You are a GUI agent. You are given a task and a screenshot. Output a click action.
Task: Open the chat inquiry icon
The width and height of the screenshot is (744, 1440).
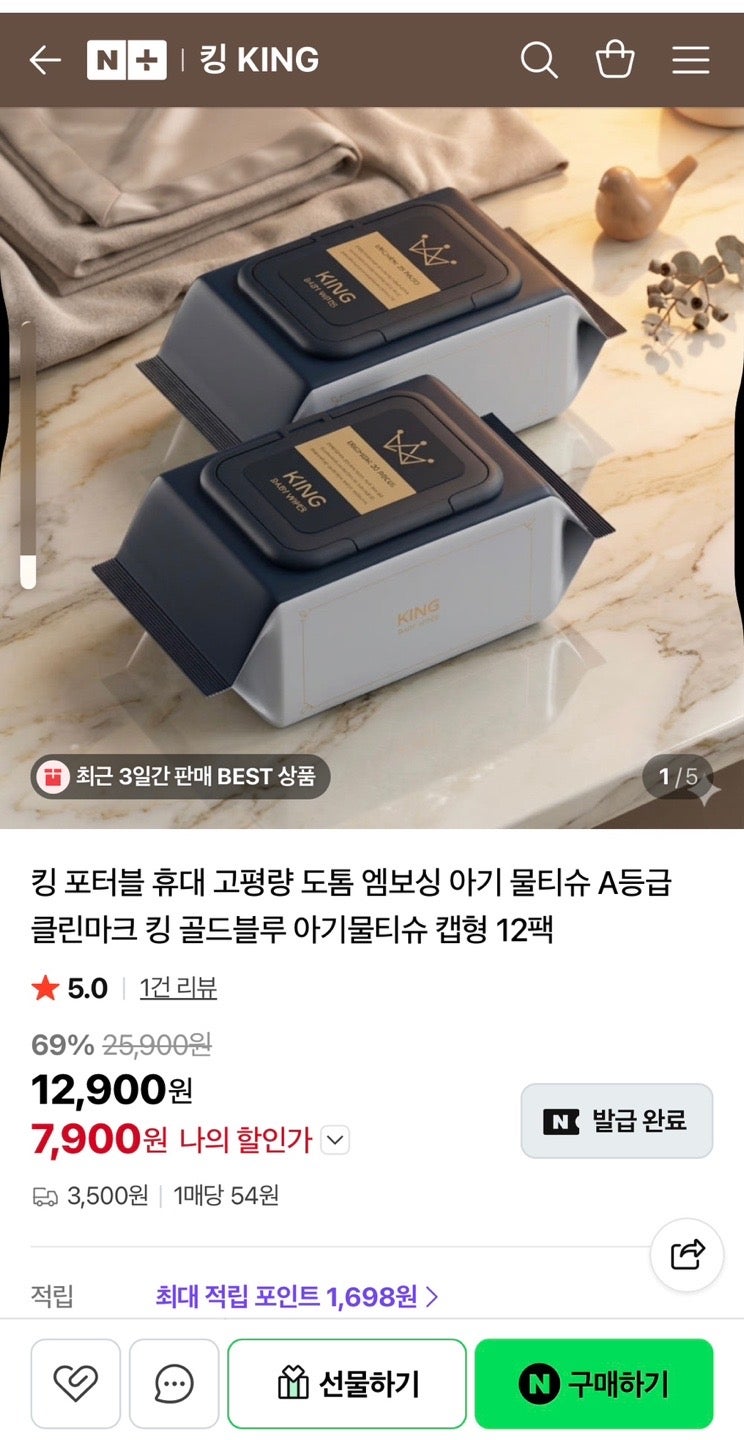pos(176,1383)
